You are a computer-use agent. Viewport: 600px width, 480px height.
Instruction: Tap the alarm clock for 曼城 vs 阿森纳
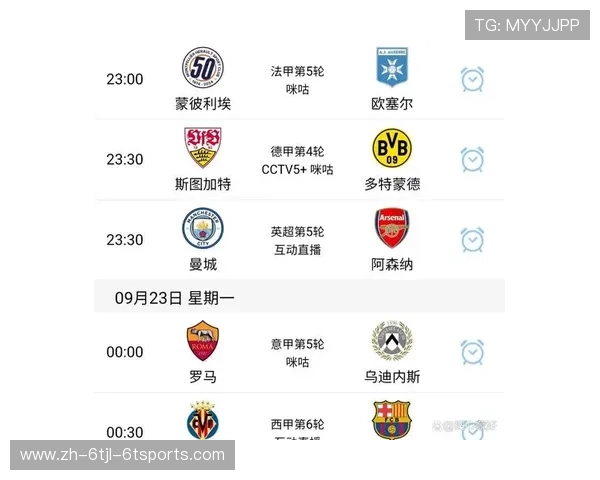(x=472, y=240)
